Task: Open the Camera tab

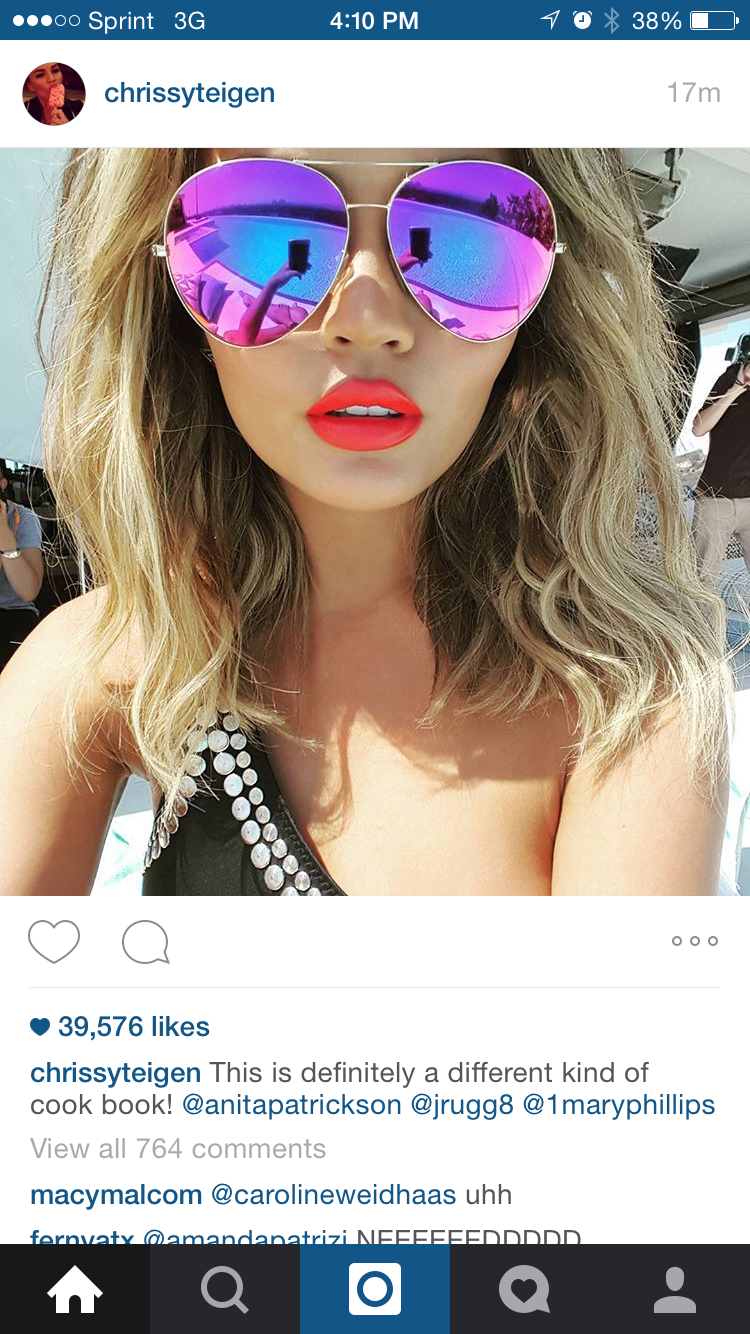Action: click(375, 1289)
